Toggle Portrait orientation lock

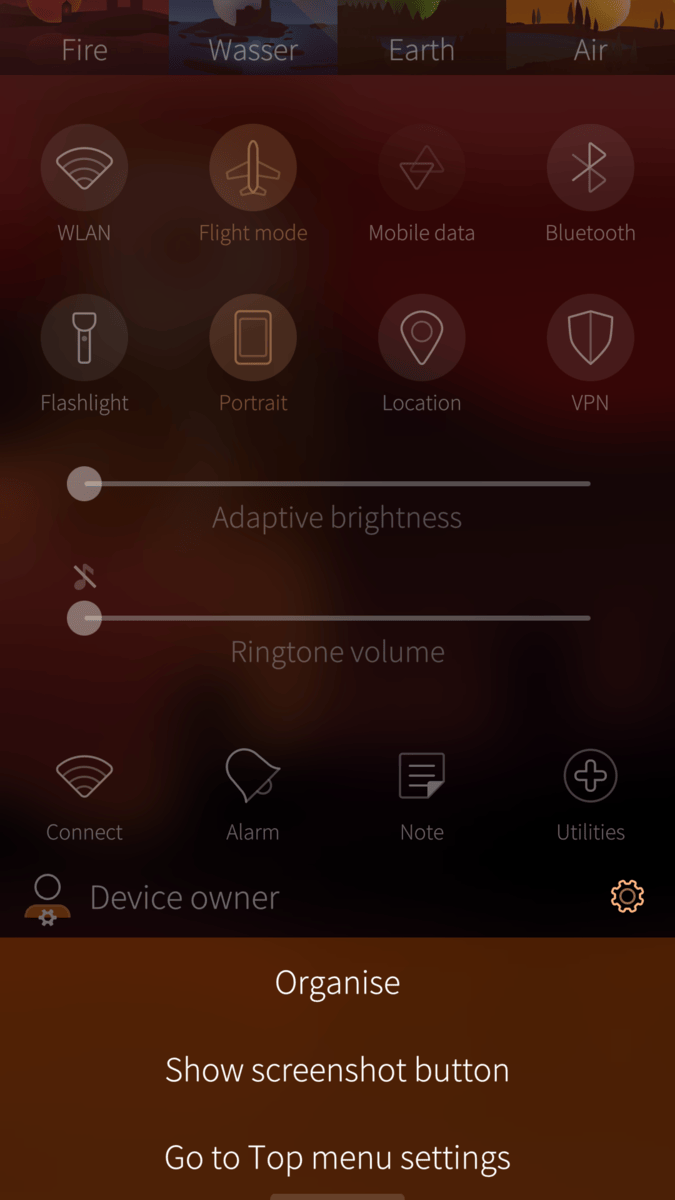[253, 338]
